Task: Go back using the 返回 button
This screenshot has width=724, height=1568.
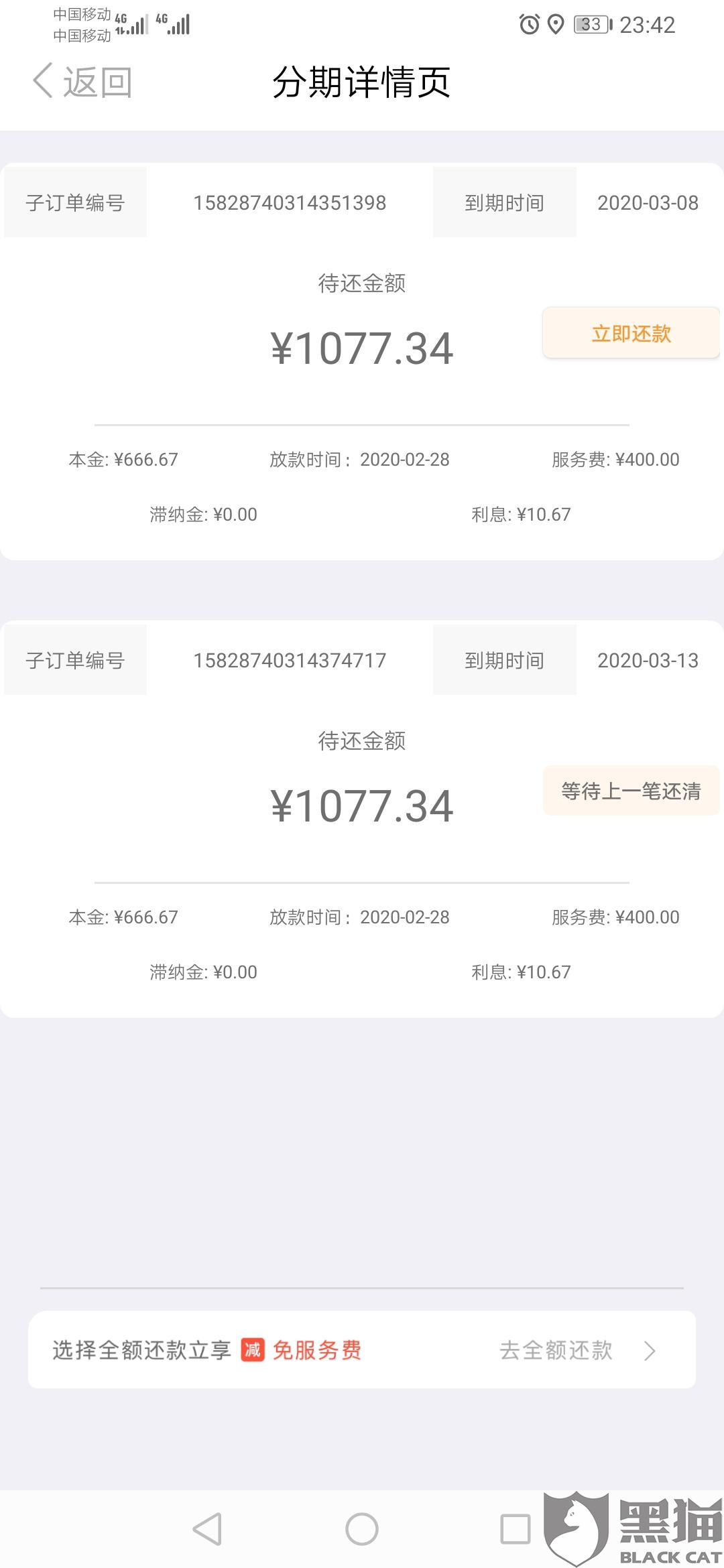Action: pos(82,82)
